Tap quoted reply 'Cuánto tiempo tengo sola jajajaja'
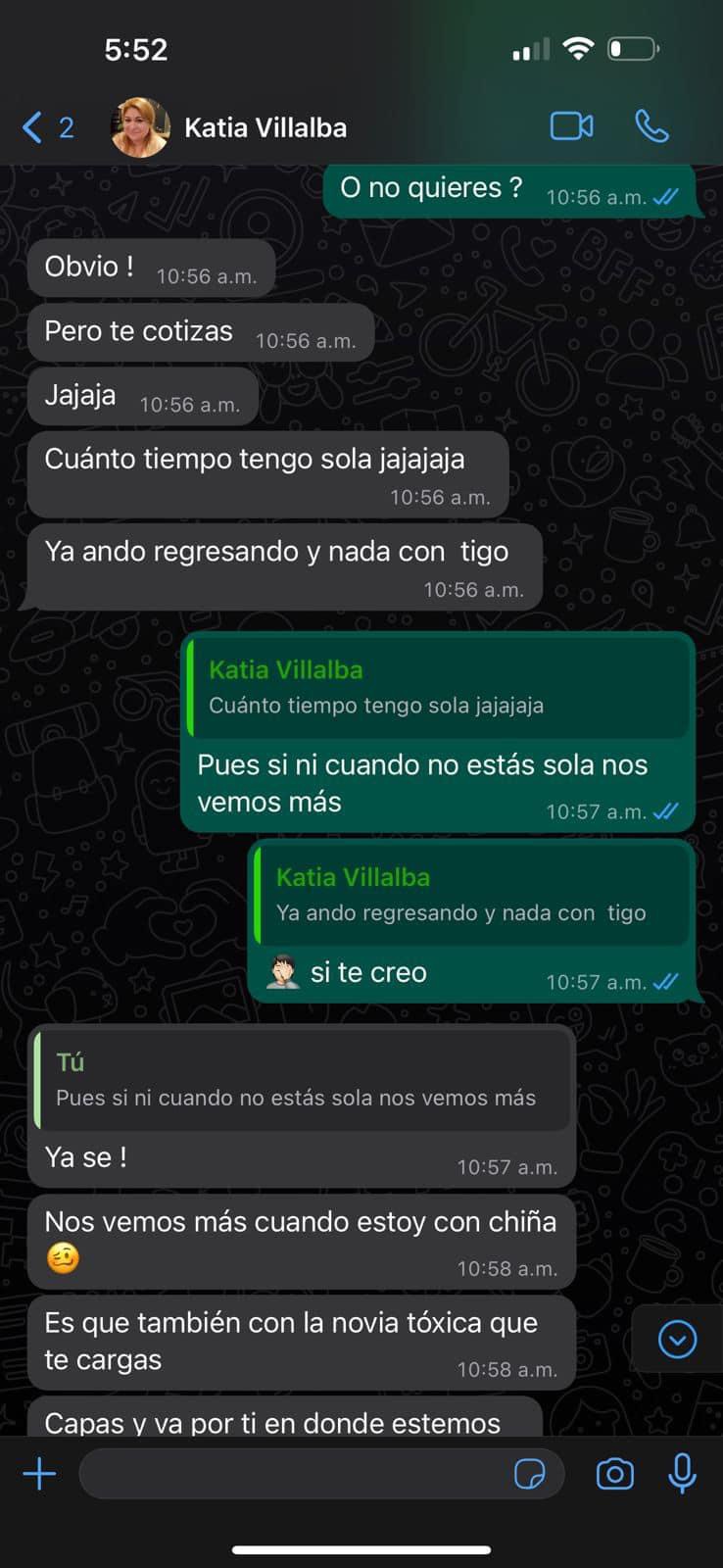723x1568 pixels. (438, 688)
